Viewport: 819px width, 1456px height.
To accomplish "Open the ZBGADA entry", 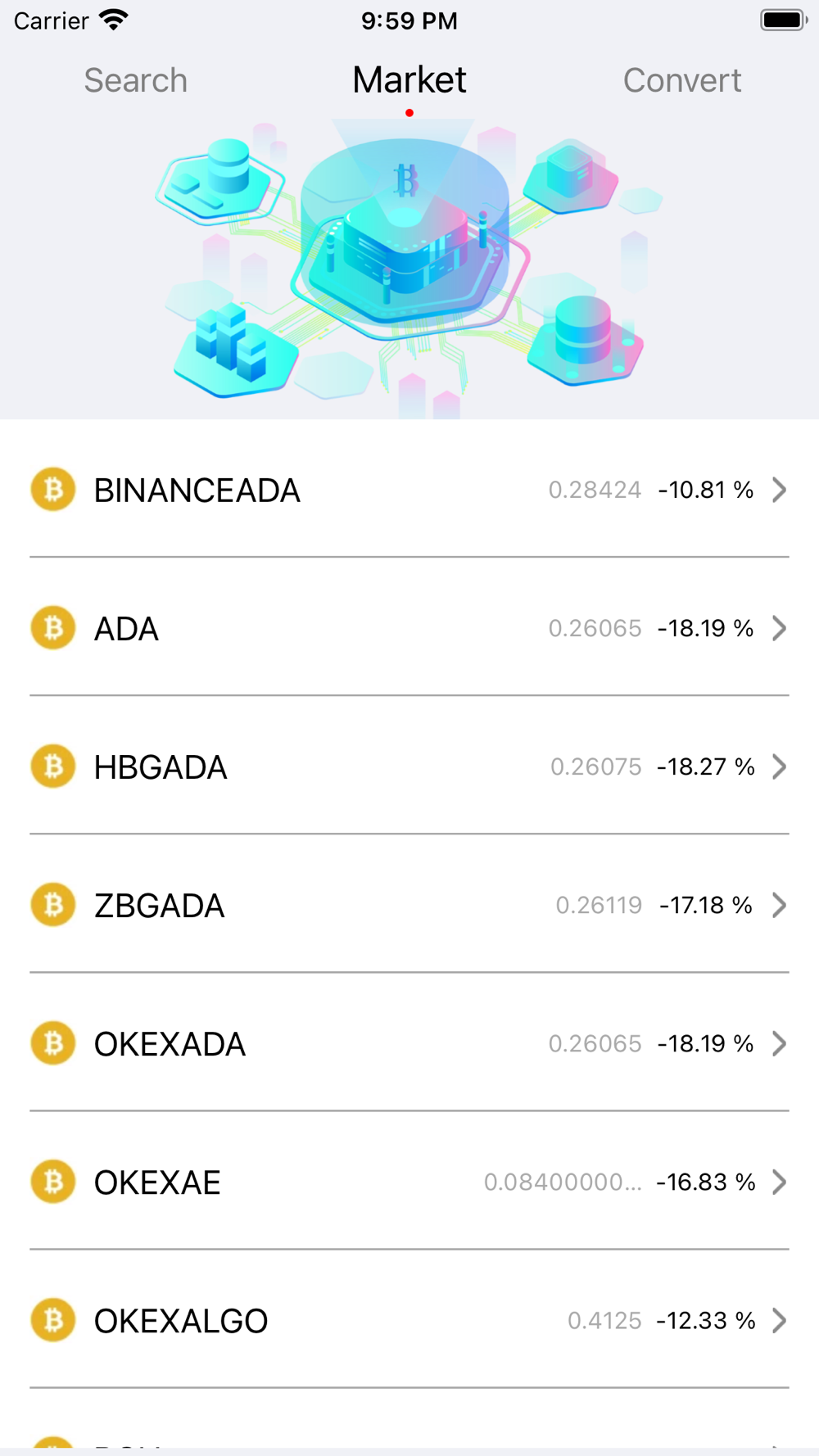I will pos(409,904).
